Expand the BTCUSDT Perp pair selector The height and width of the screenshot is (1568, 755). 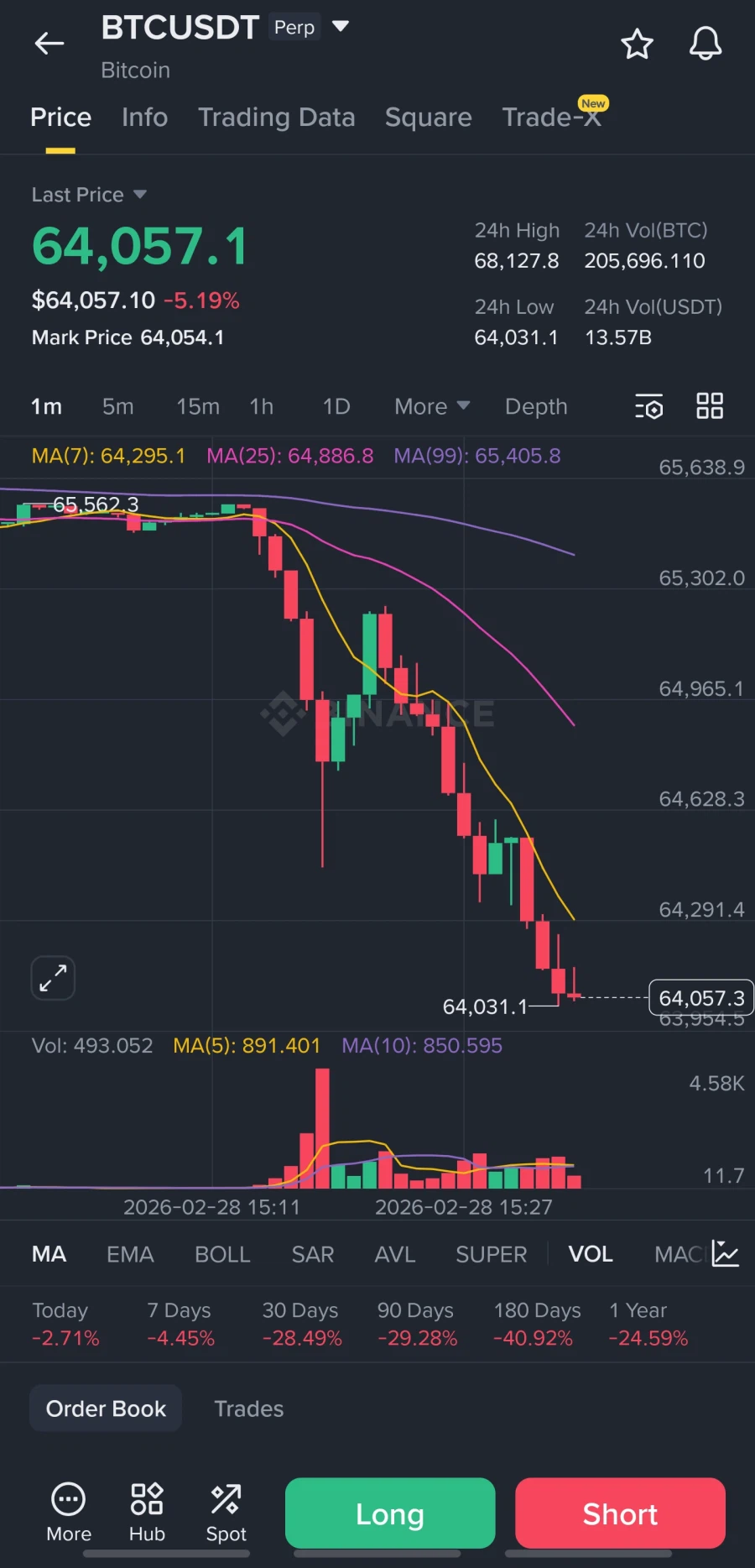pyautogui.click(x=341, y=27)
